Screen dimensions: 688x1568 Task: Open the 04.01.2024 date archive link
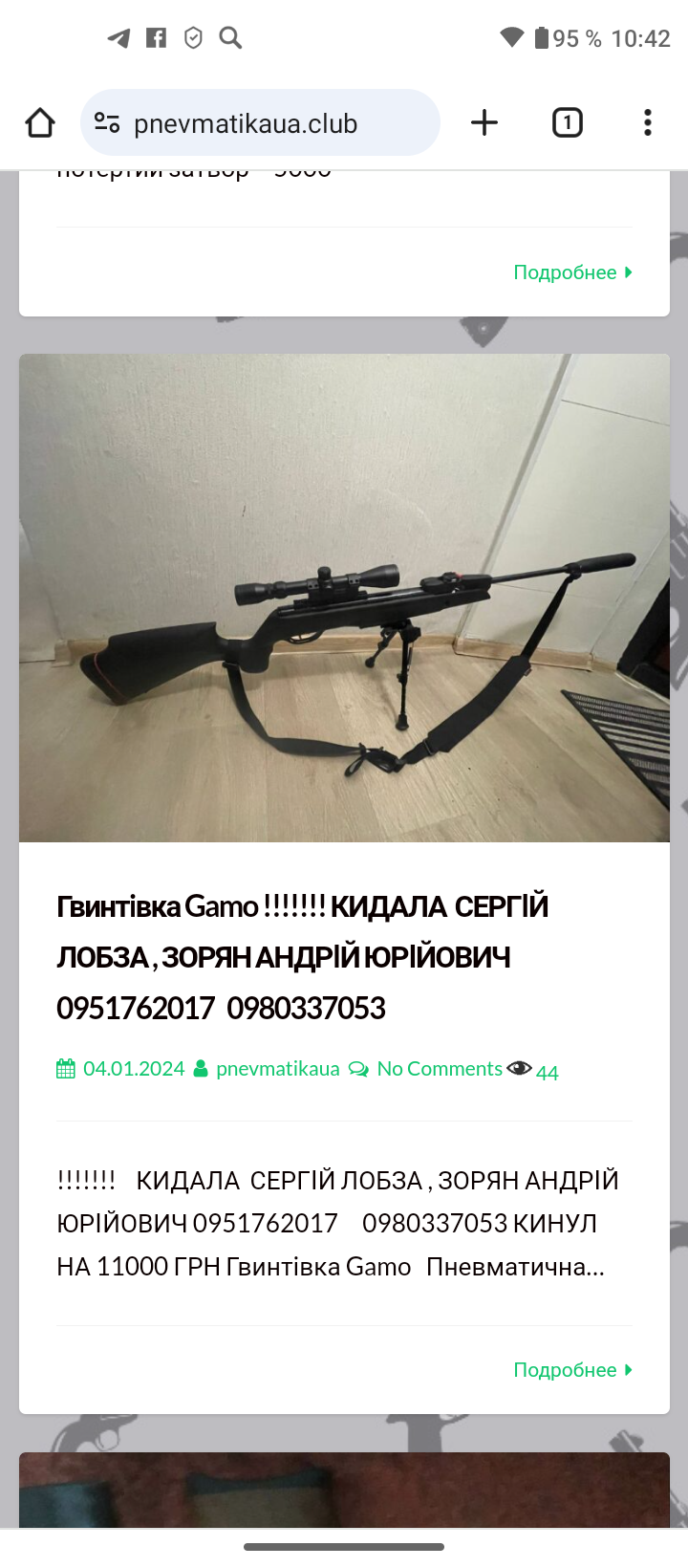coord(134,1069)
